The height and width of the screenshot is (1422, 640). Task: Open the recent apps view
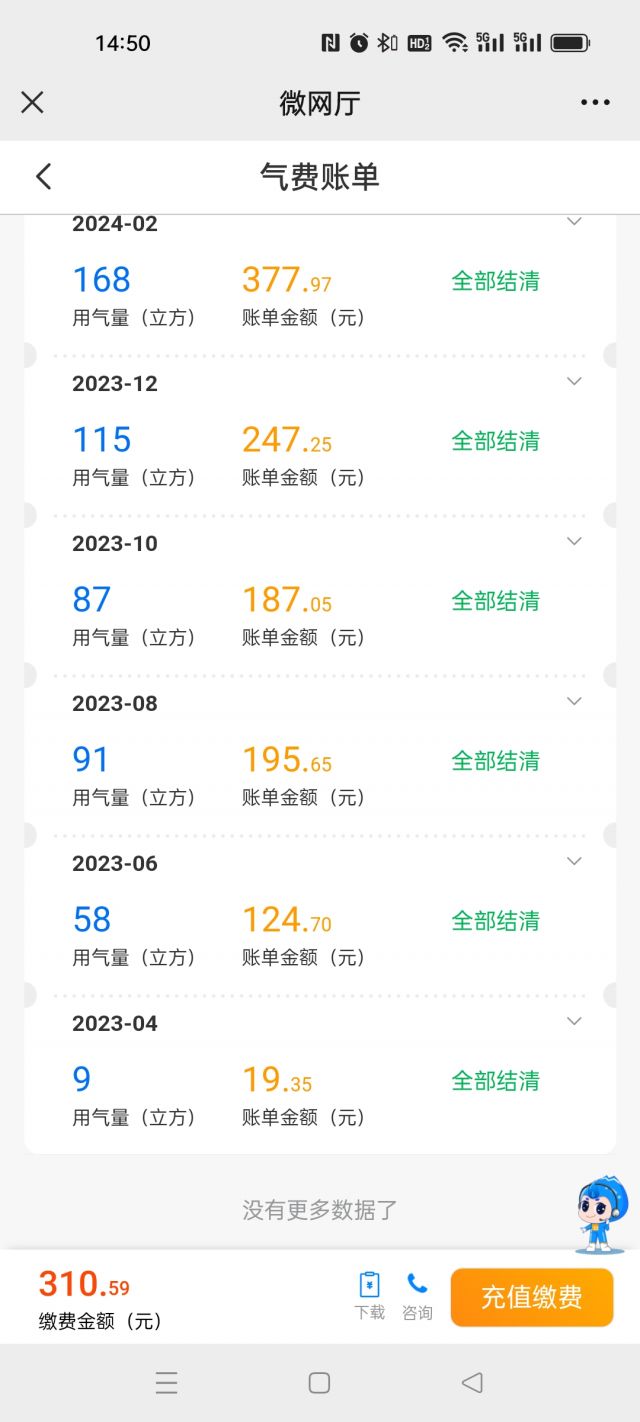click(166, 1383)
